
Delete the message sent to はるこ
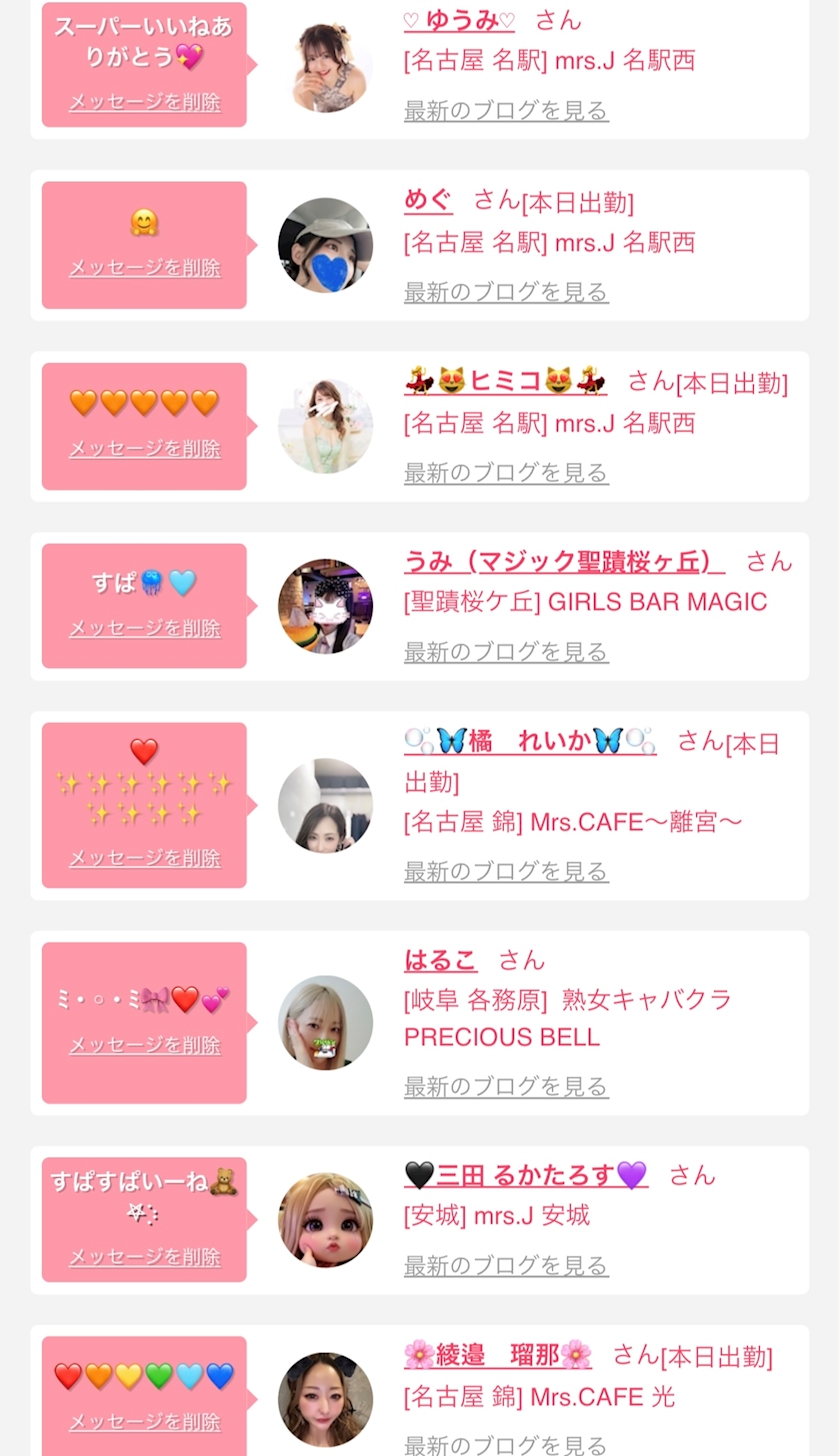tap(145, 1046)
